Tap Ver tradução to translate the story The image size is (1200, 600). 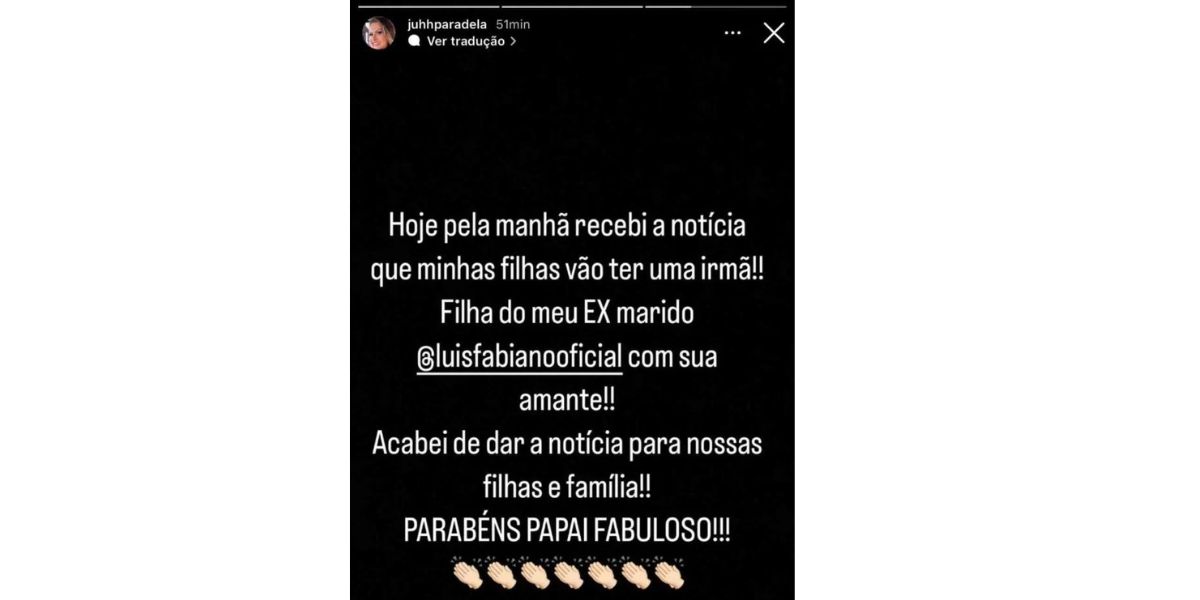465,42
